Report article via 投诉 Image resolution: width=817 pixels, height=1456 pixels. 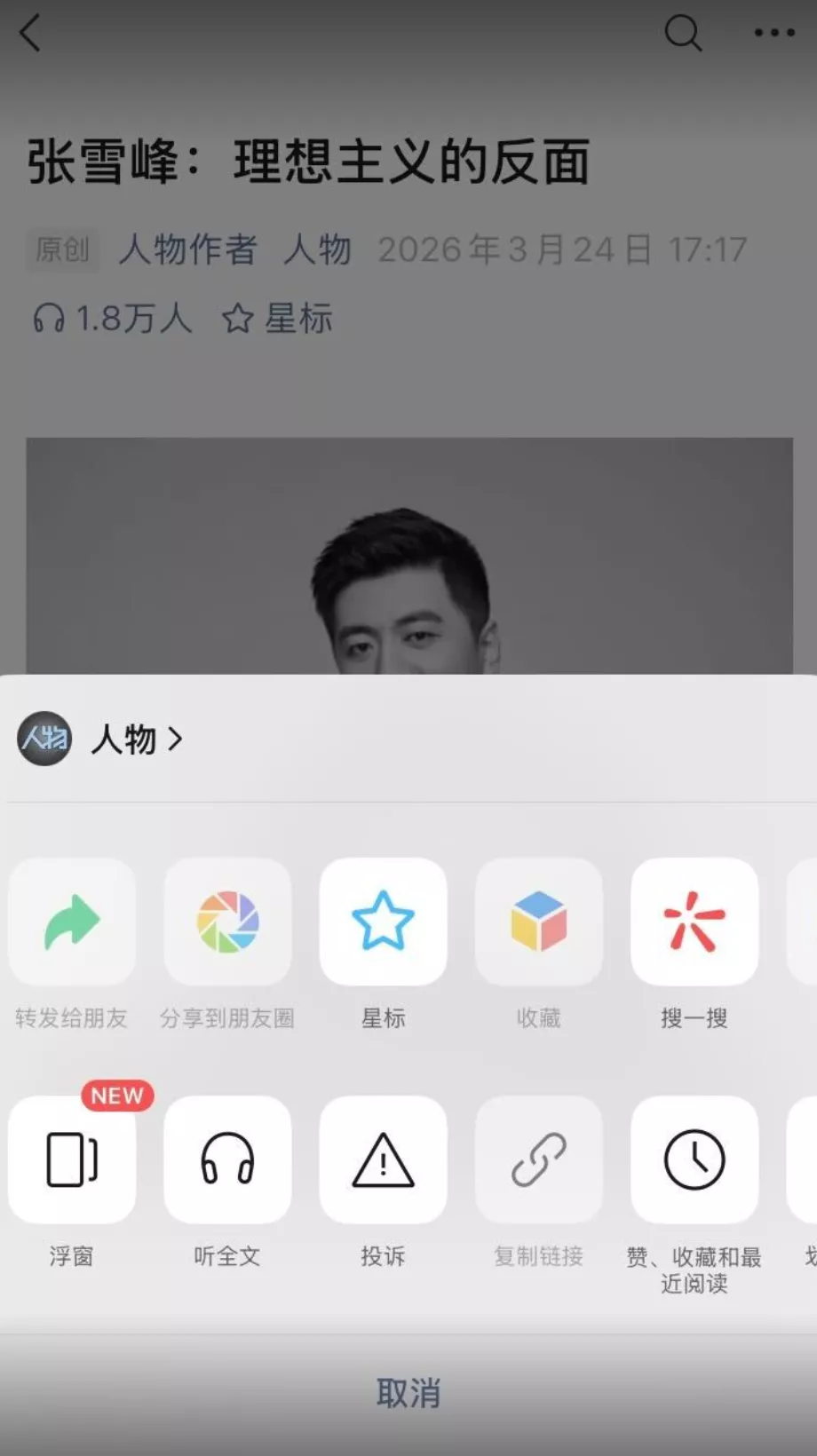[x=383, y=1159]
